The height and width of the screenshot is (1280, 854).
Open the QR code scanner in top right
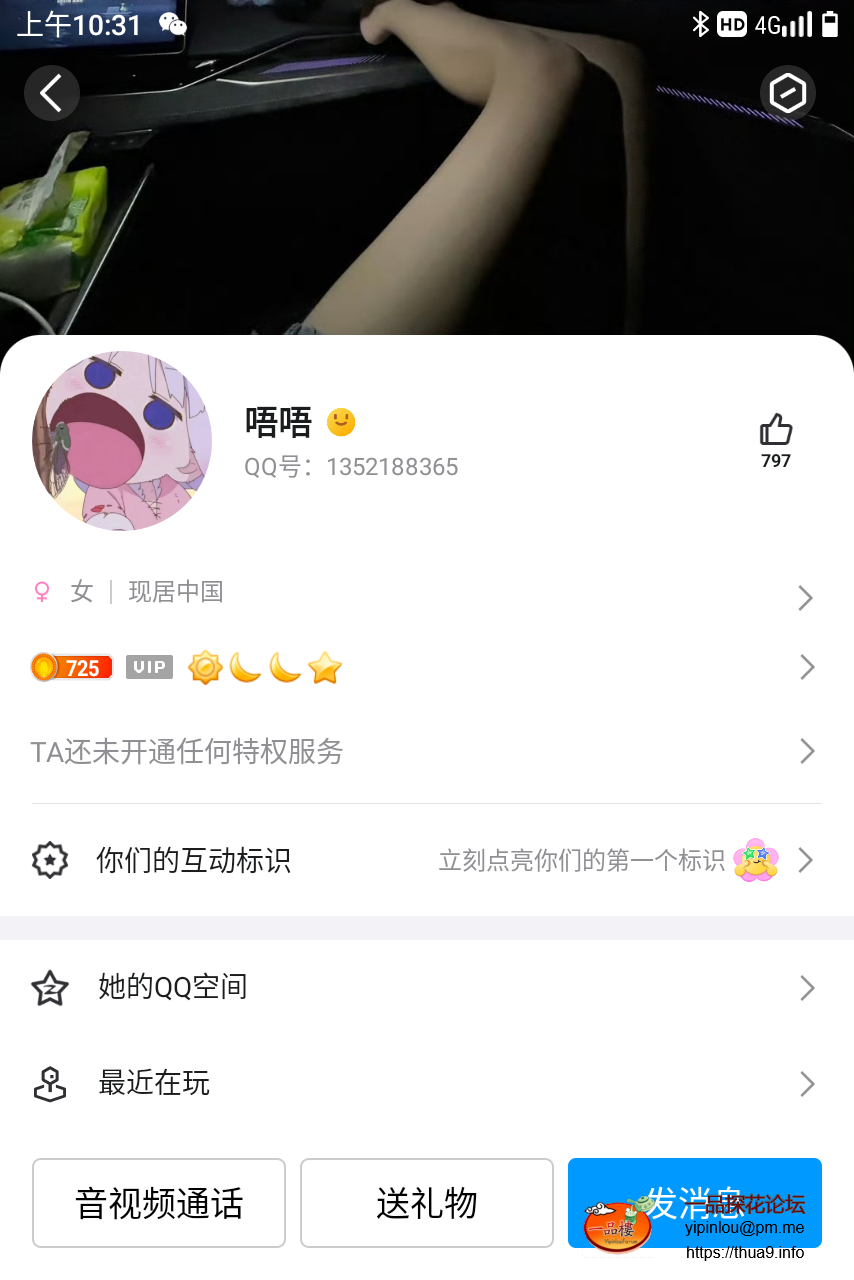click(x=788, y=92)
